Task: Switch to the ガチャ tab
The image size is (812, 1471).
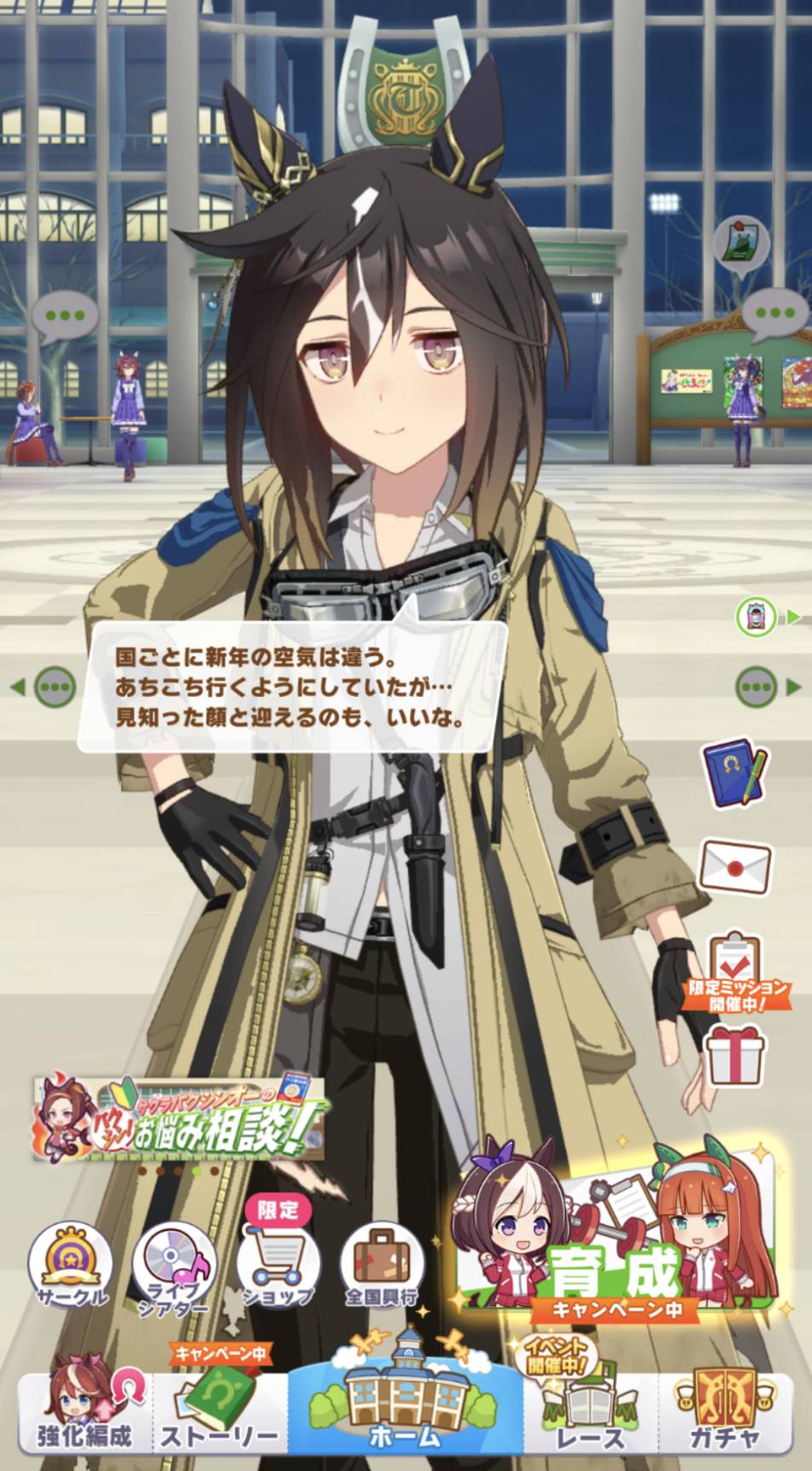Action: pos(724,1409)
